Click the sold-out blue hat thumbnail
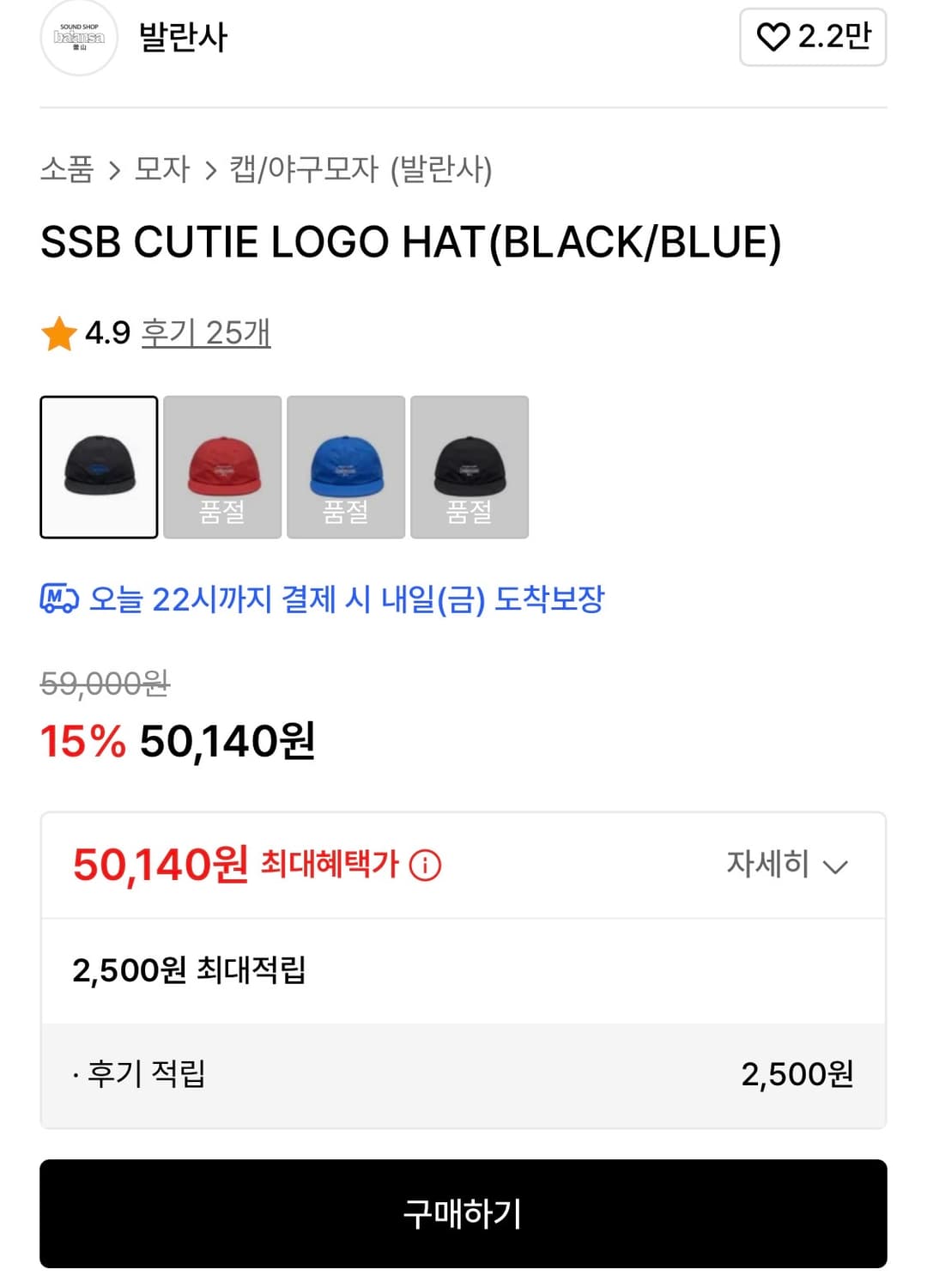 [348, 467]
